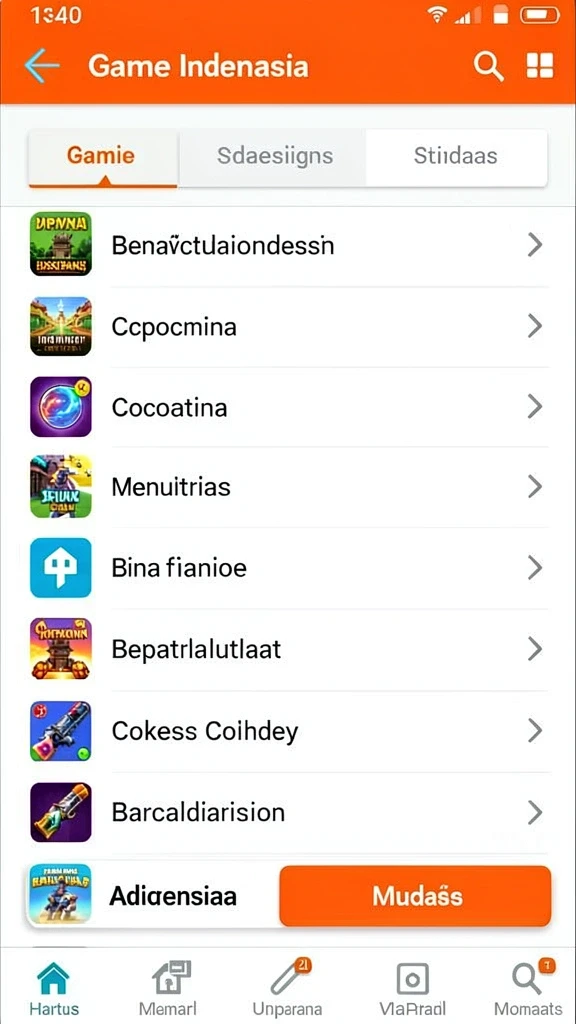Image resolution: width=576 pixels, height=1024 pixels.
Task: Open the Menuitrias game row
Action: point(288,487)
